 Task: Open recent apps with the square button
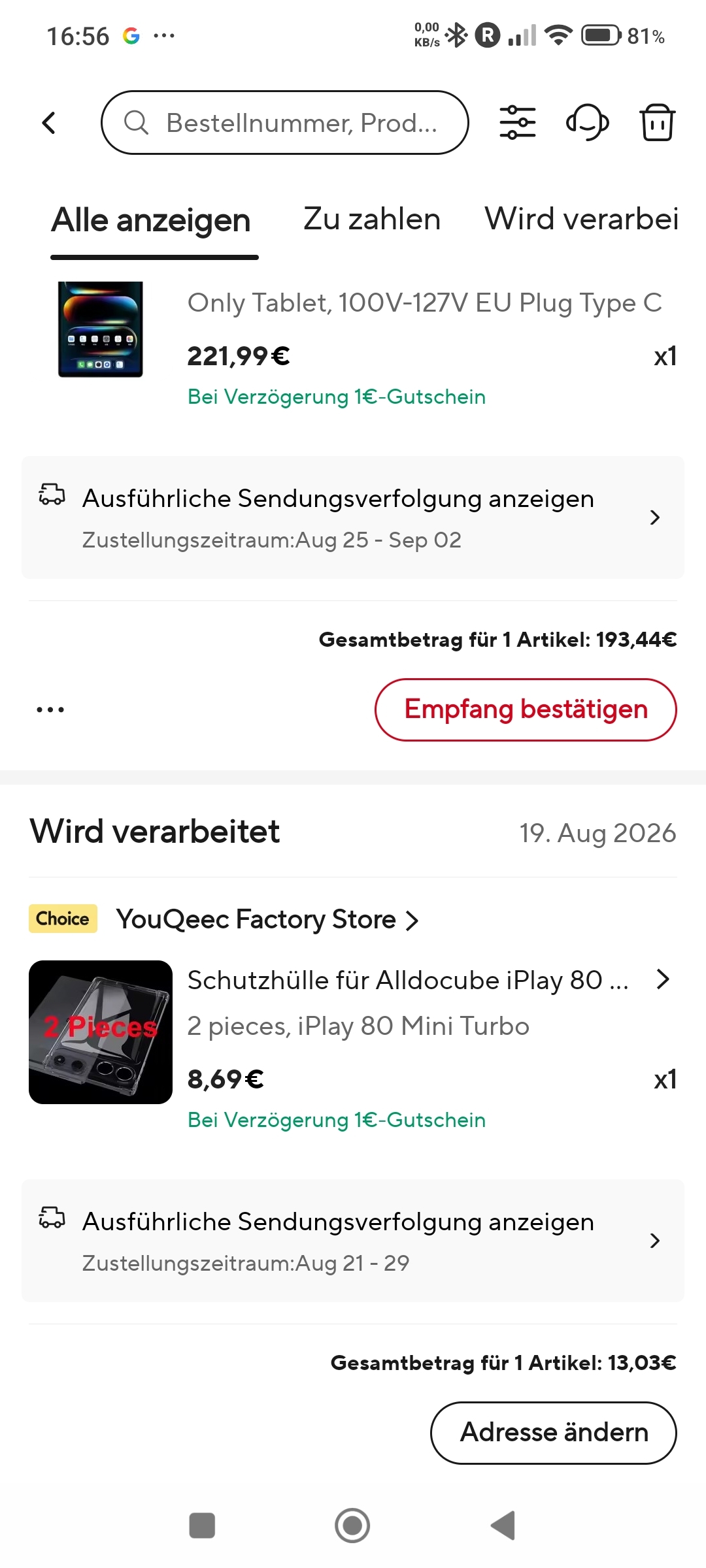202,1526
